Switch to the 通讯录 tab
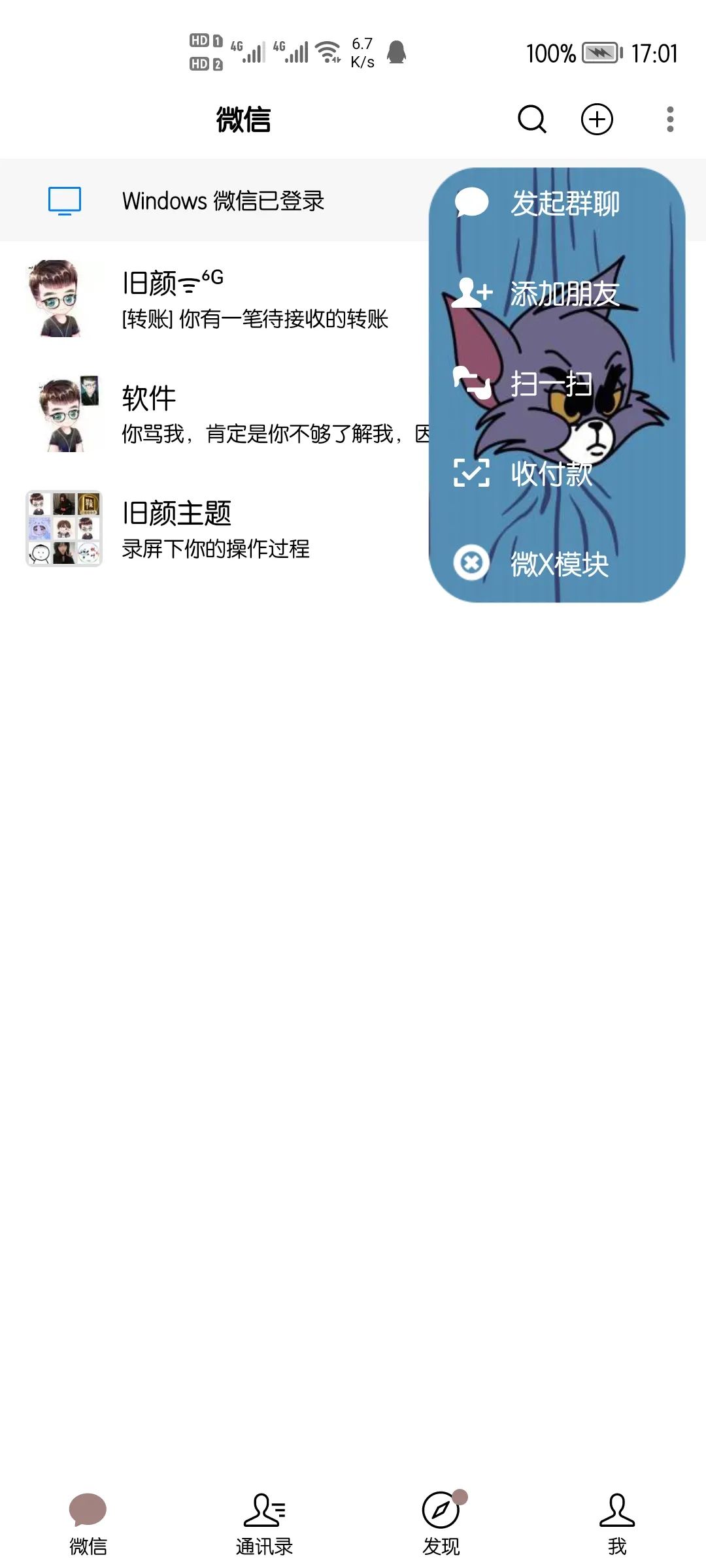 [264, 1524]
